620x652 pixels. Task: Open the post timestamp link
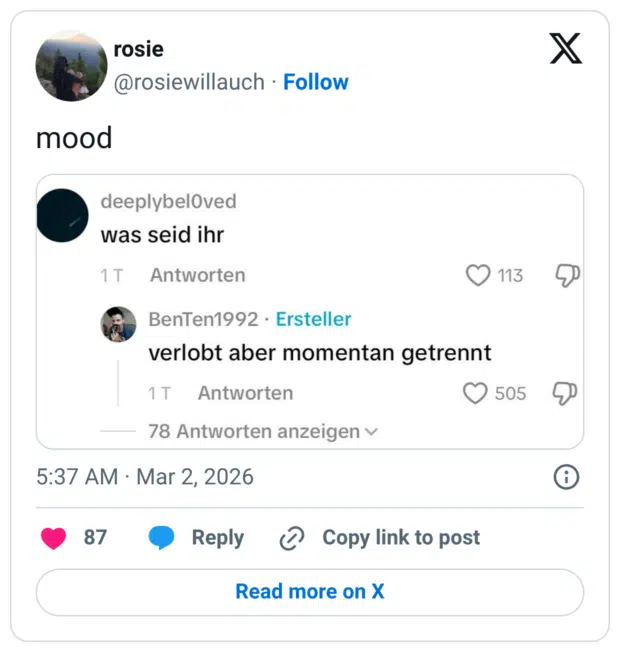click(144, 476)
